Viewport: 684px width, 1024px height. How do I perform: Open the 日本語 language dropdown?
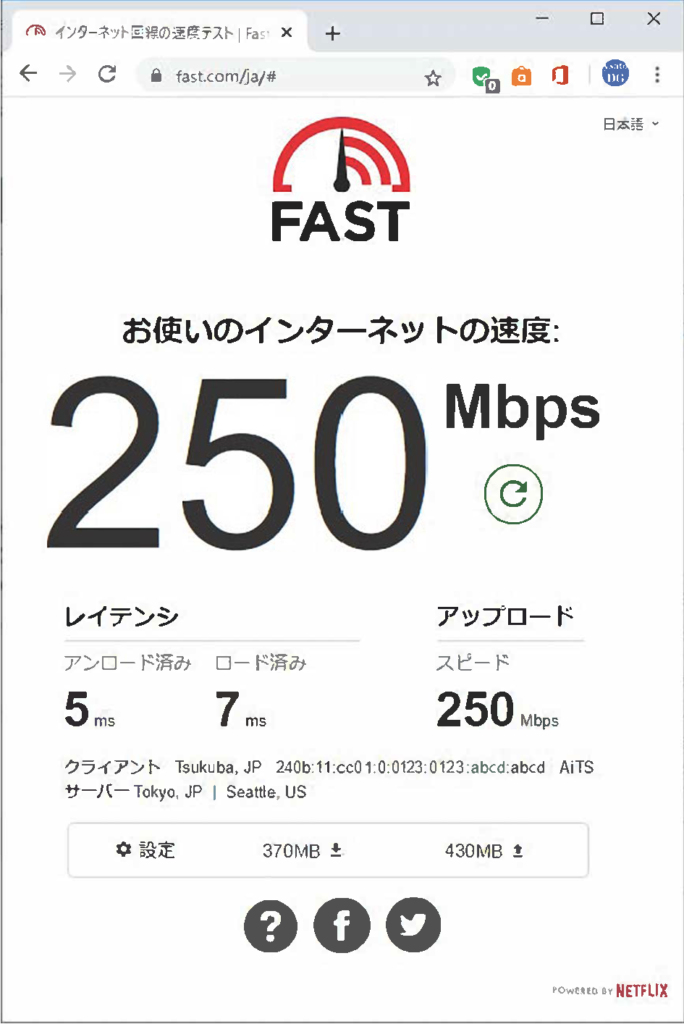[630, 124]
